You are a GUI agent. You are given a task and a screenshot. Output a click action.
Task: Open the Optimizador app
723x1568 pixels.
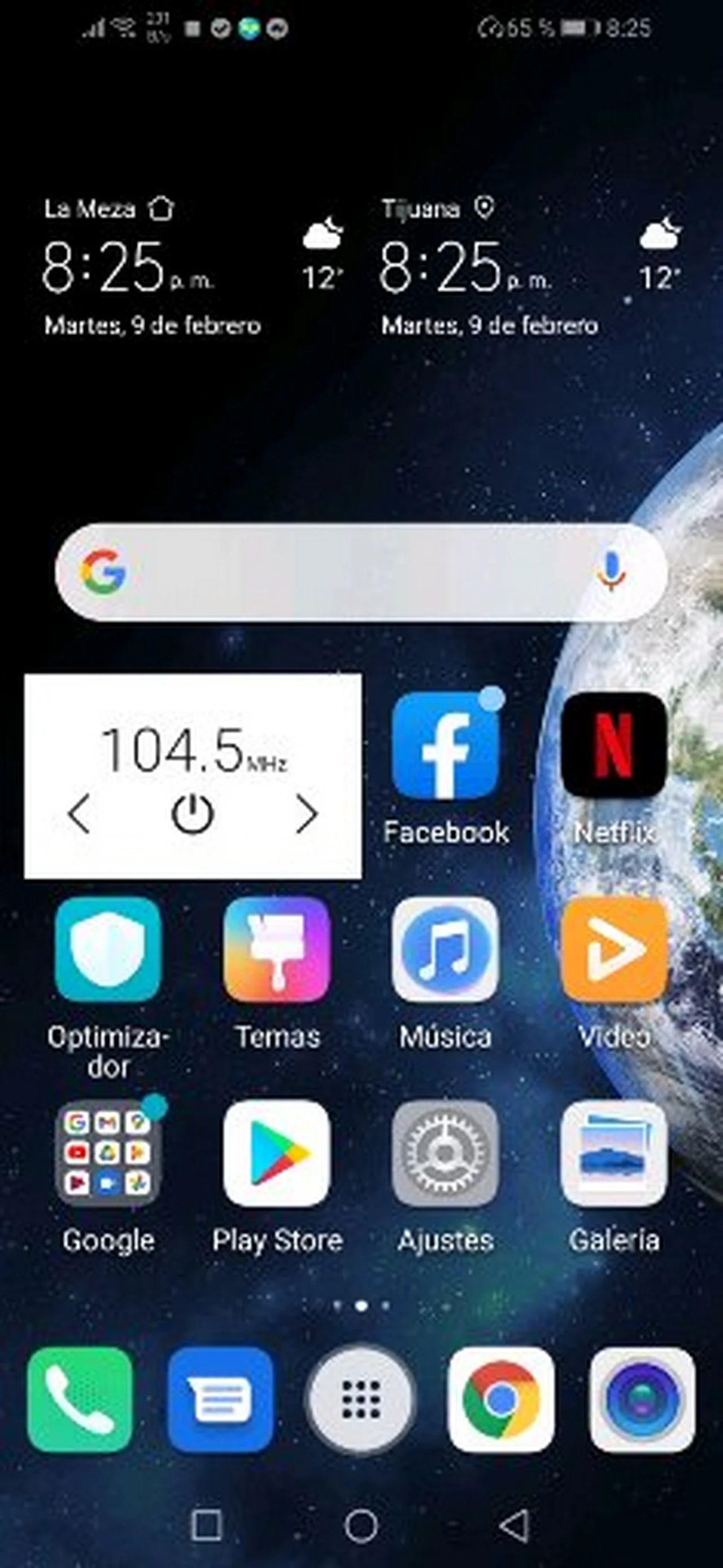click(108, 950)
